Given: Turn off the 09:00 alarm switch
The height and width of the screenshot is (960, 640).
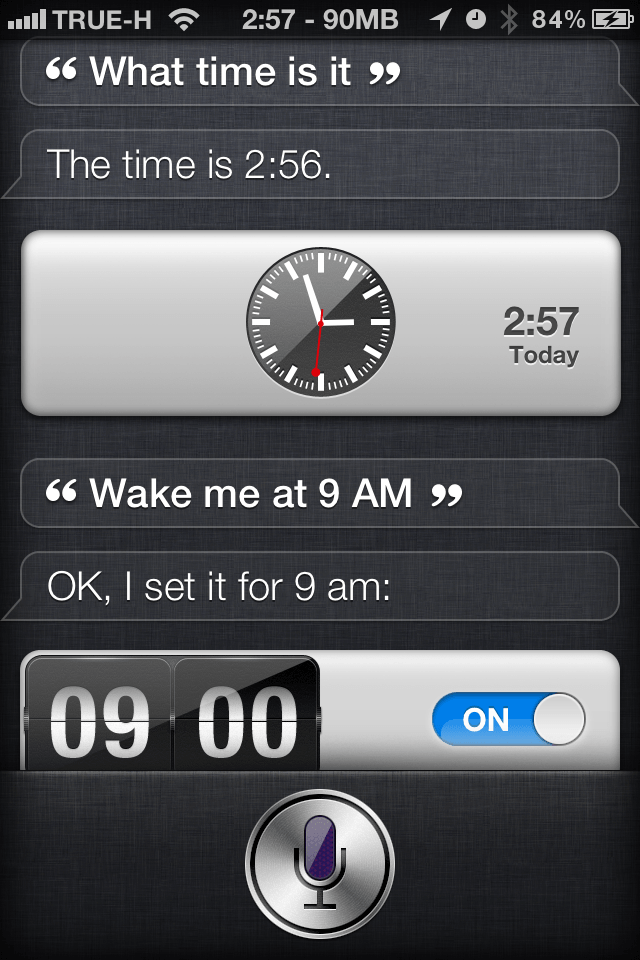Looking at the screenshot, I should [508, 720].
